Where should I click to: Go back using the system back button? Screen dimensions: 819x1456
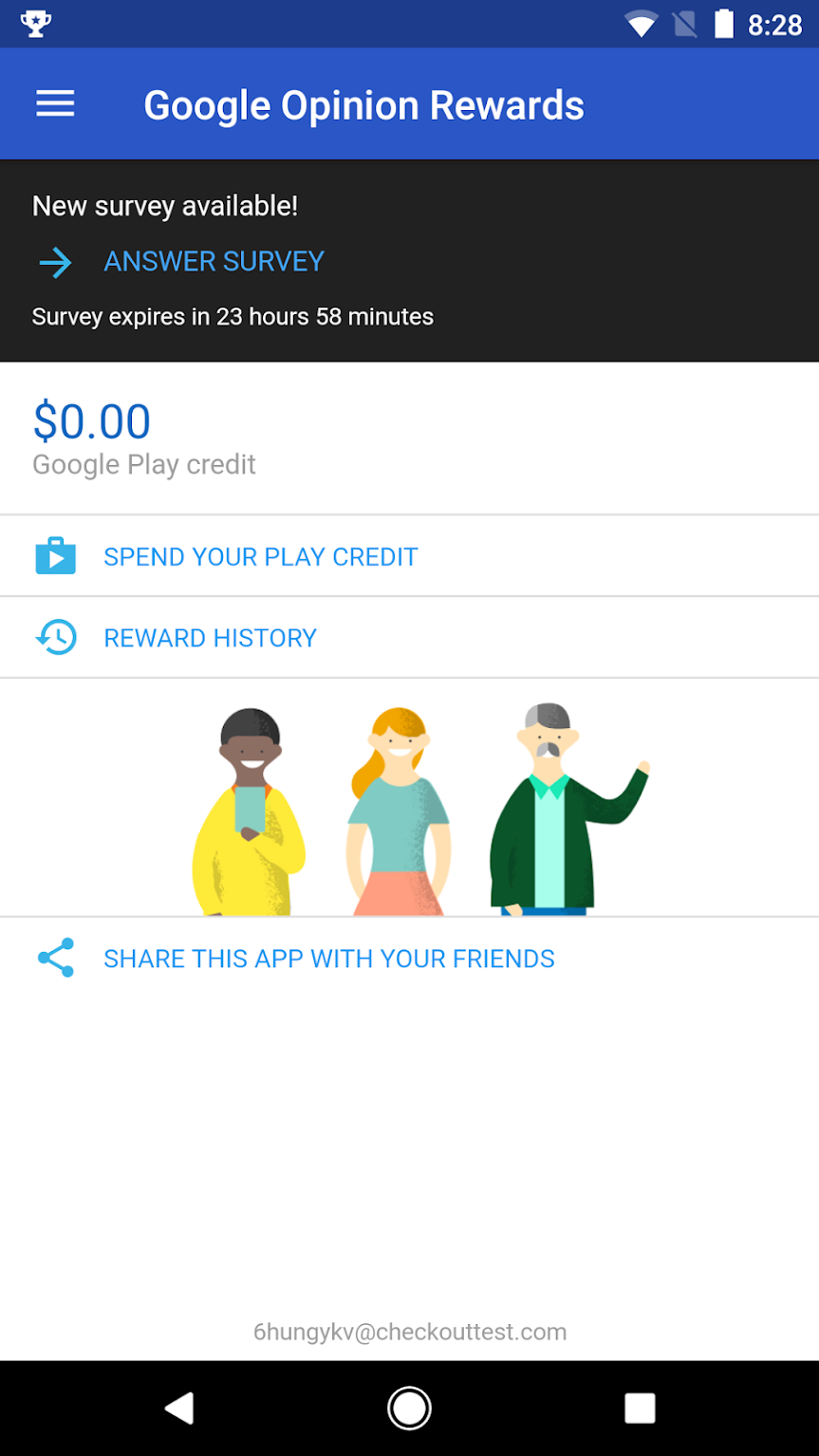click(x=179, y=1409)
